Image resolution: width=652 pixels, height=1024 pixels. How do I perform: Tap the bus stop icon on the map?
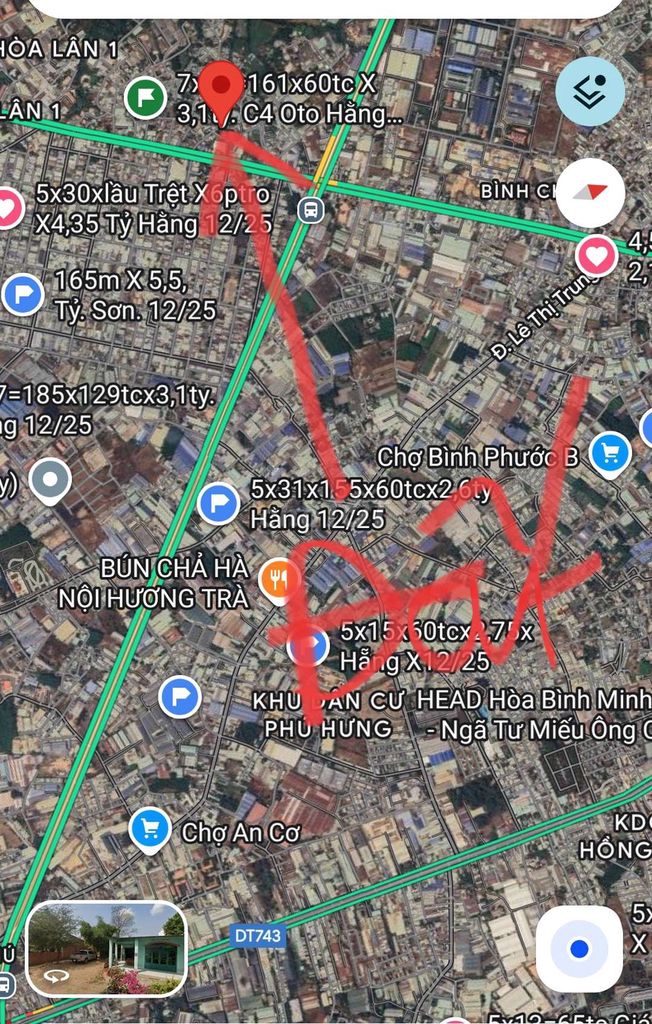[x=311, y=209]
